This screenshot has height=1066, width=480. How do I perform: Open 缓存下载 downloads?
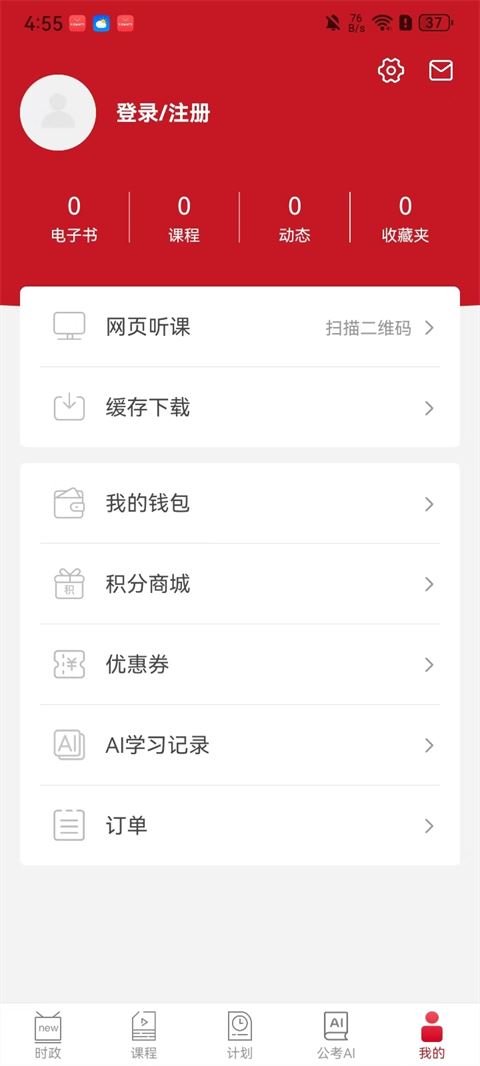point(240,408)
